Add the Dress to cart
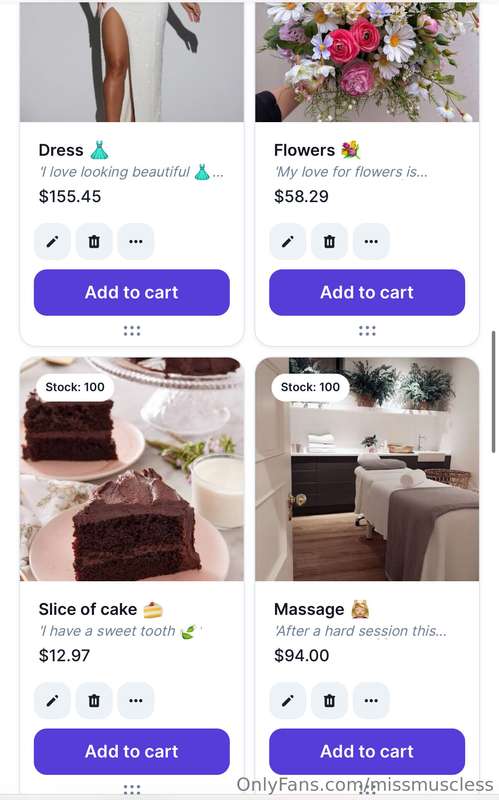The image size is (499, 800). (132, 292)
